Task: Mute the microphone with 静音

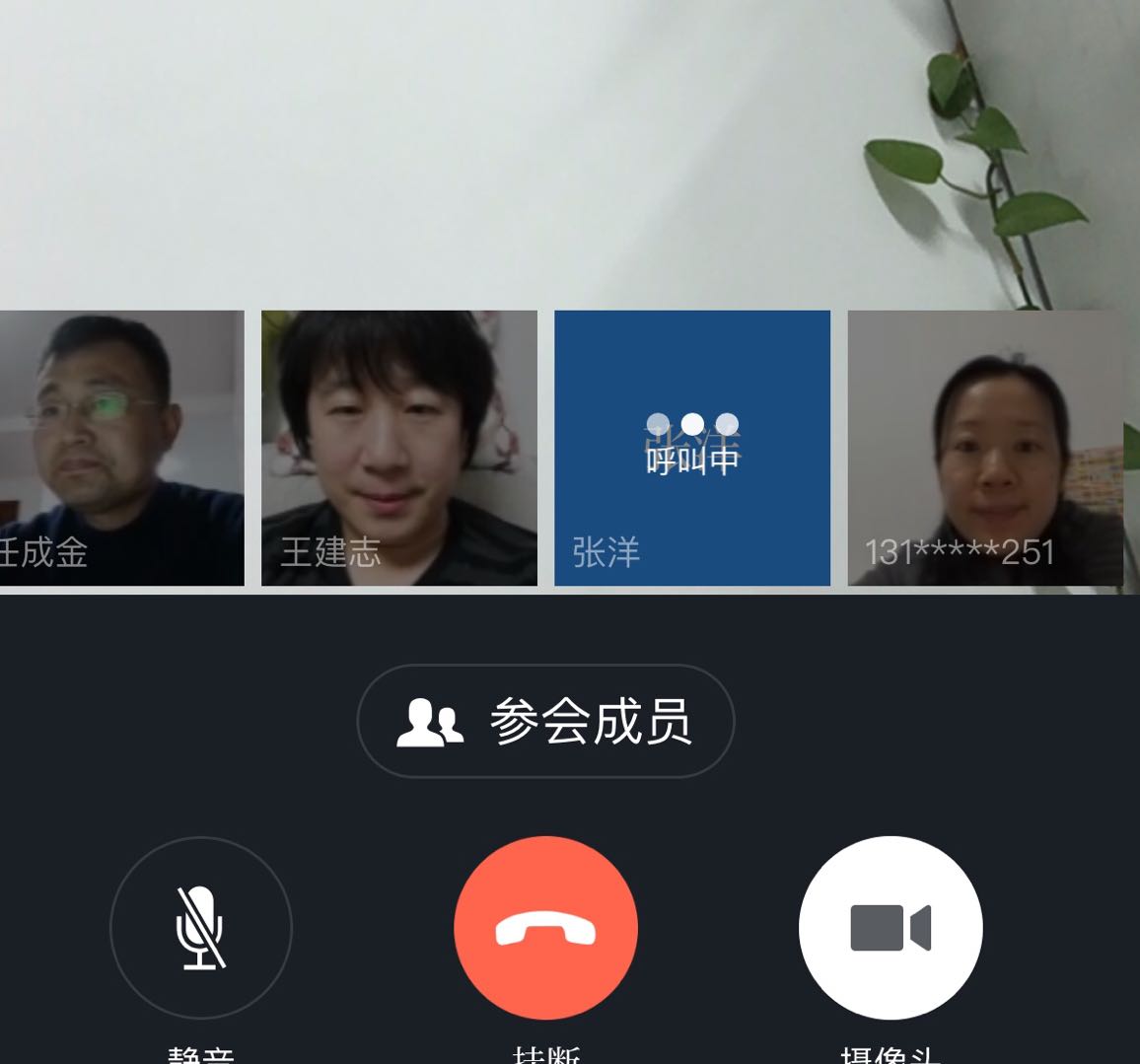Action: pos(201,927)
